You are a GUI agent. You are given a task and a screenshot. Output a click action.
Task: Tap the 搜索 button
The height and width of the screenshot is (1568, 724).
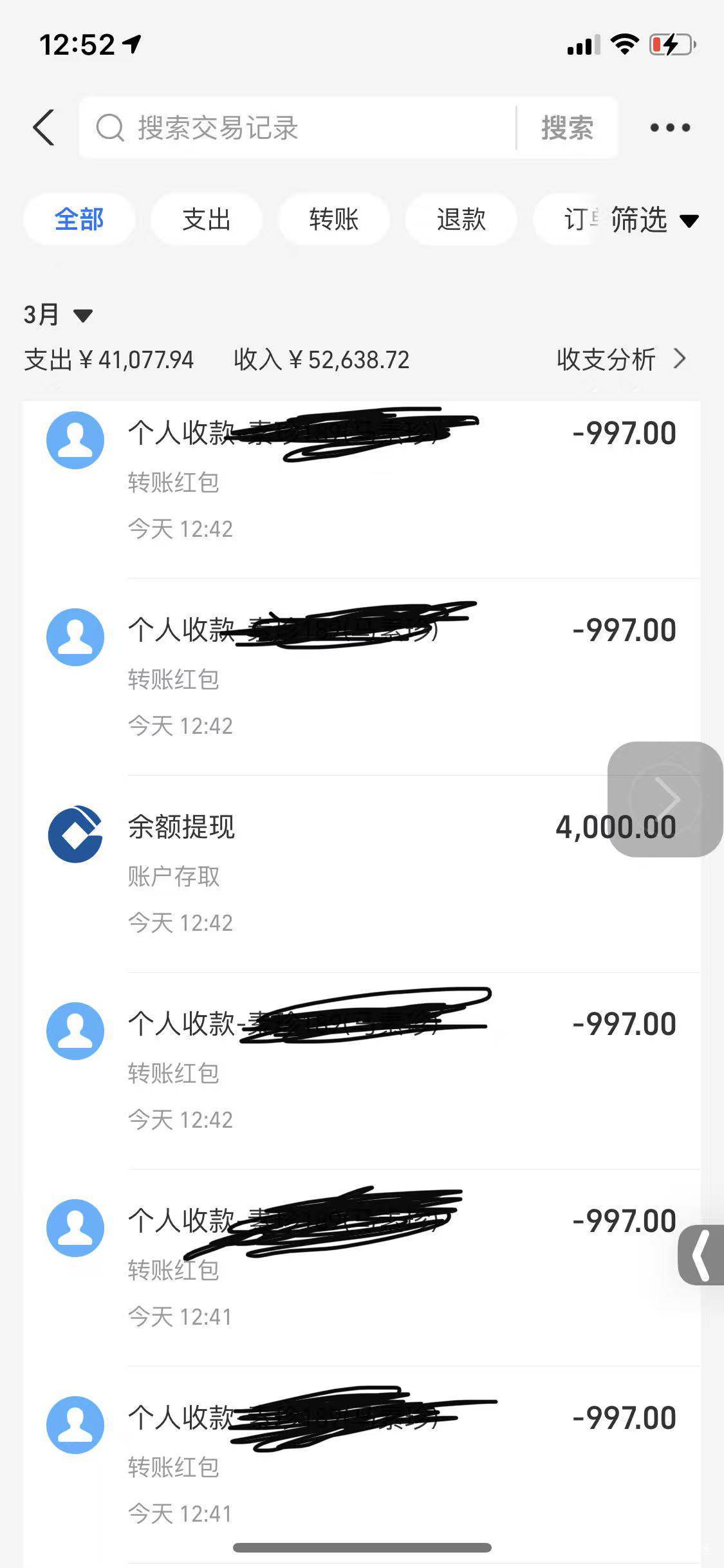click(x=567, y=127)
